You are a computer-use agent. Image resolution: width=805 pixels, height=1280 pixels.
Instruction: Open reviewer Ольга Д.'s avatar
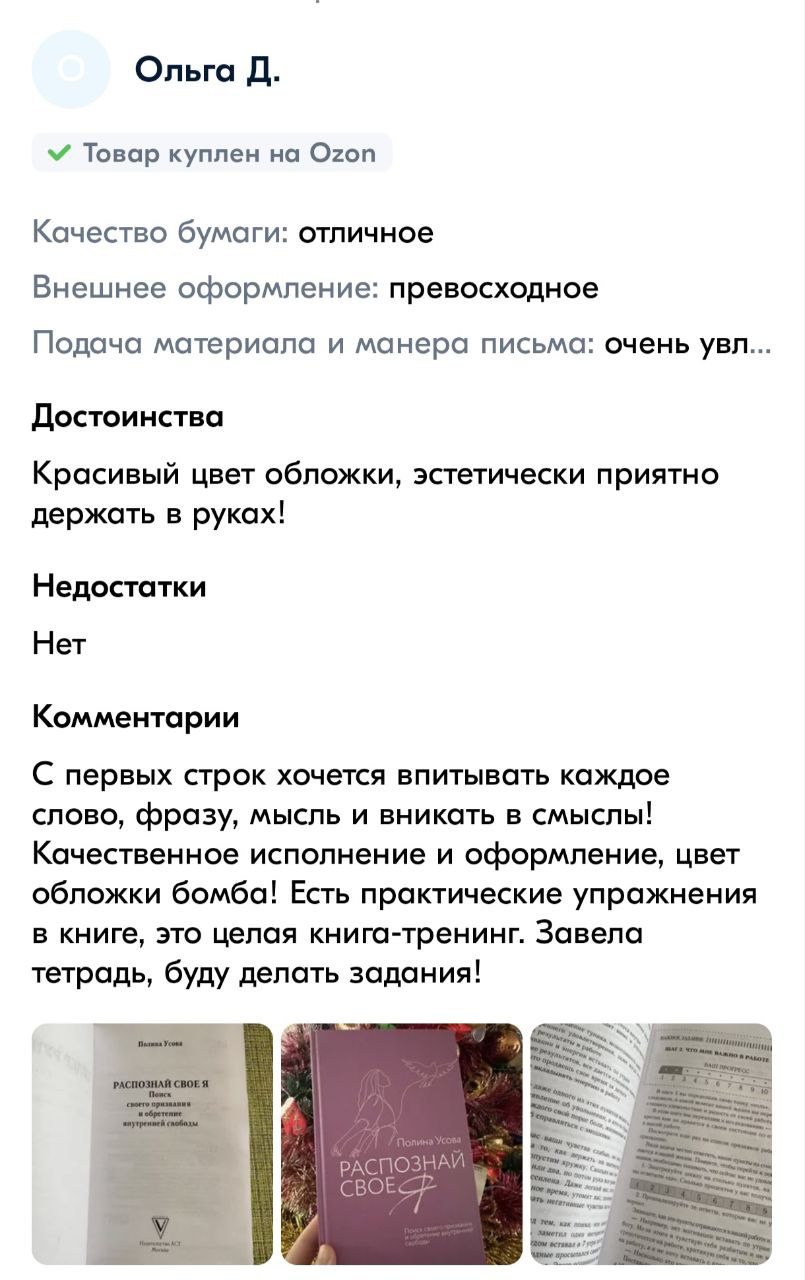pos(70,70)
